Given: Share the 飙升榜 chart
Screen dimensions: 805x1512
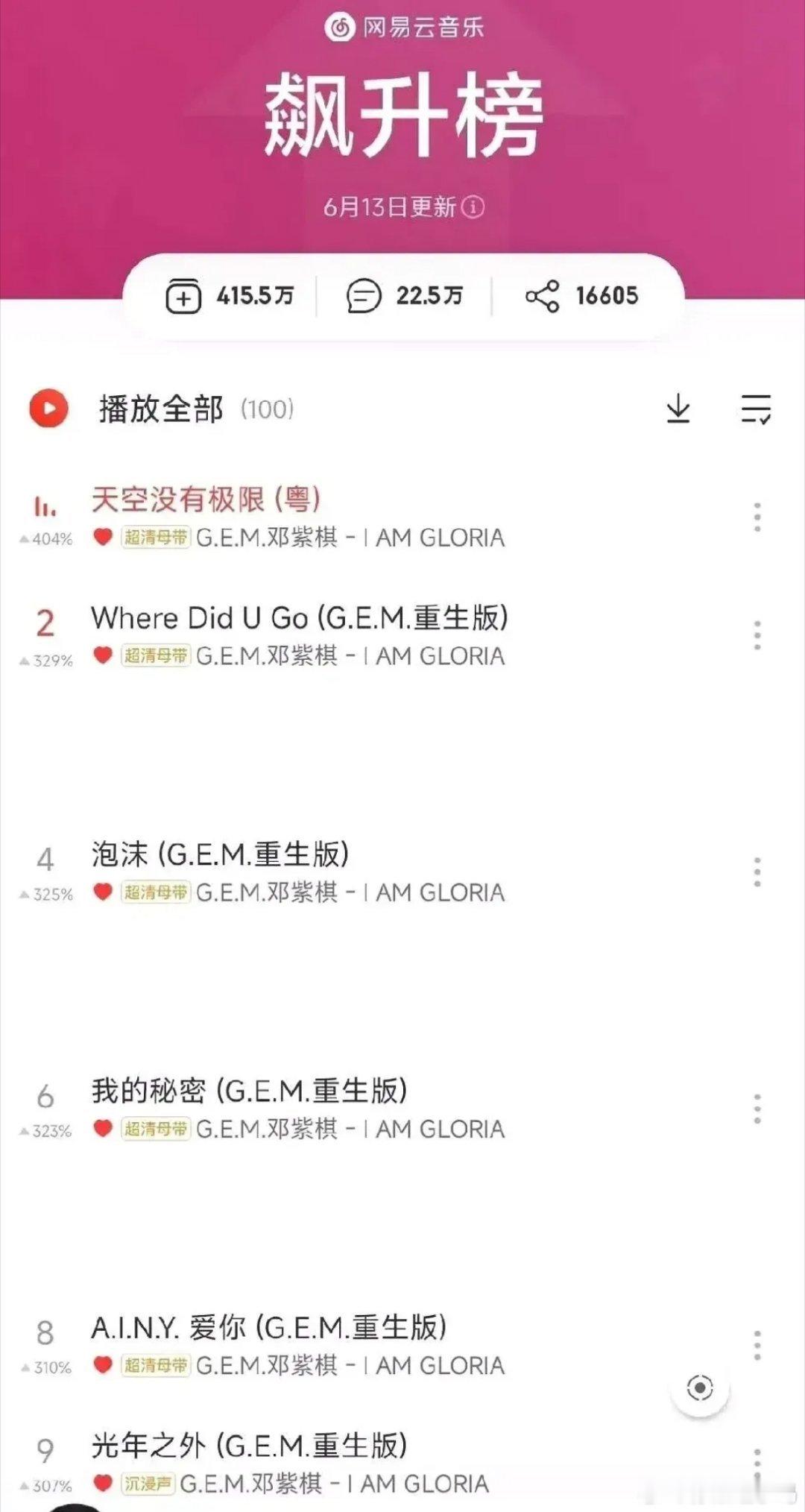Looking at the screenshot, I should pos(581,297).
